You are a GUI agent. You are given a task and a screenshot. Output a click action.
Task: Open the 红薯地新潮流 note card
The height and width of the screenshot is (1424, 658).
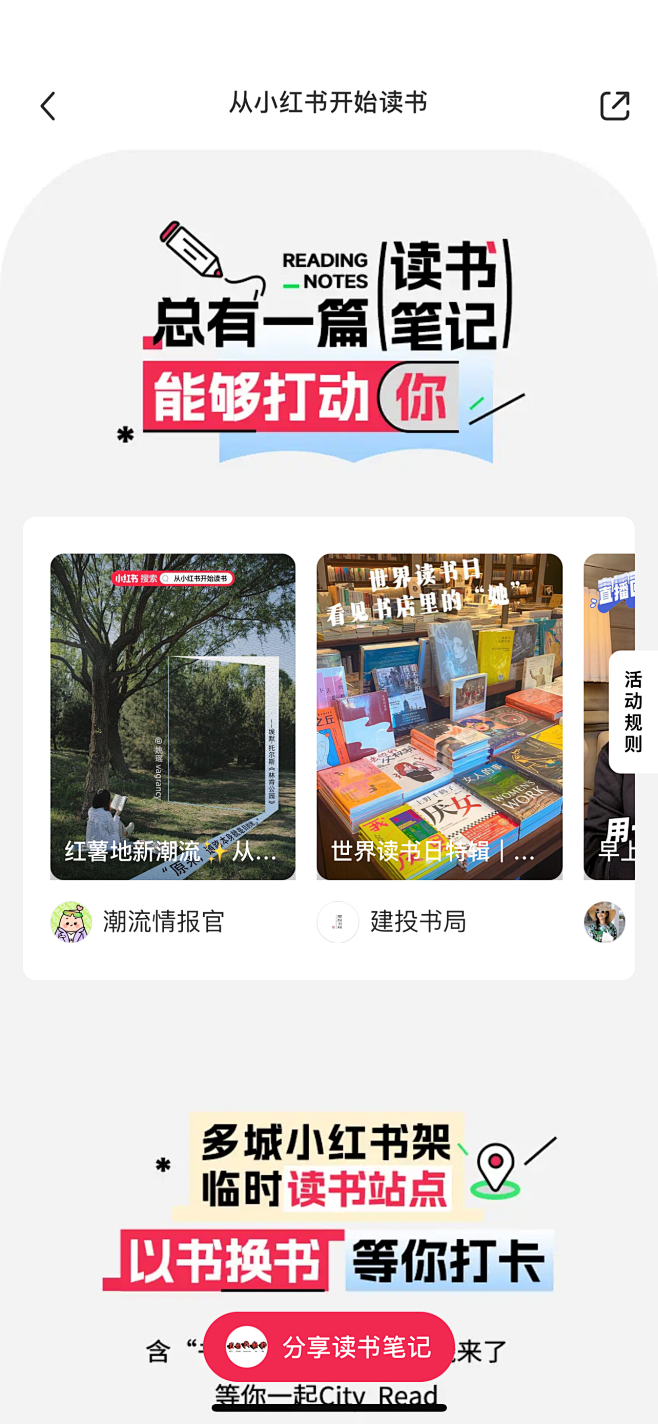[x=173, y=716]
